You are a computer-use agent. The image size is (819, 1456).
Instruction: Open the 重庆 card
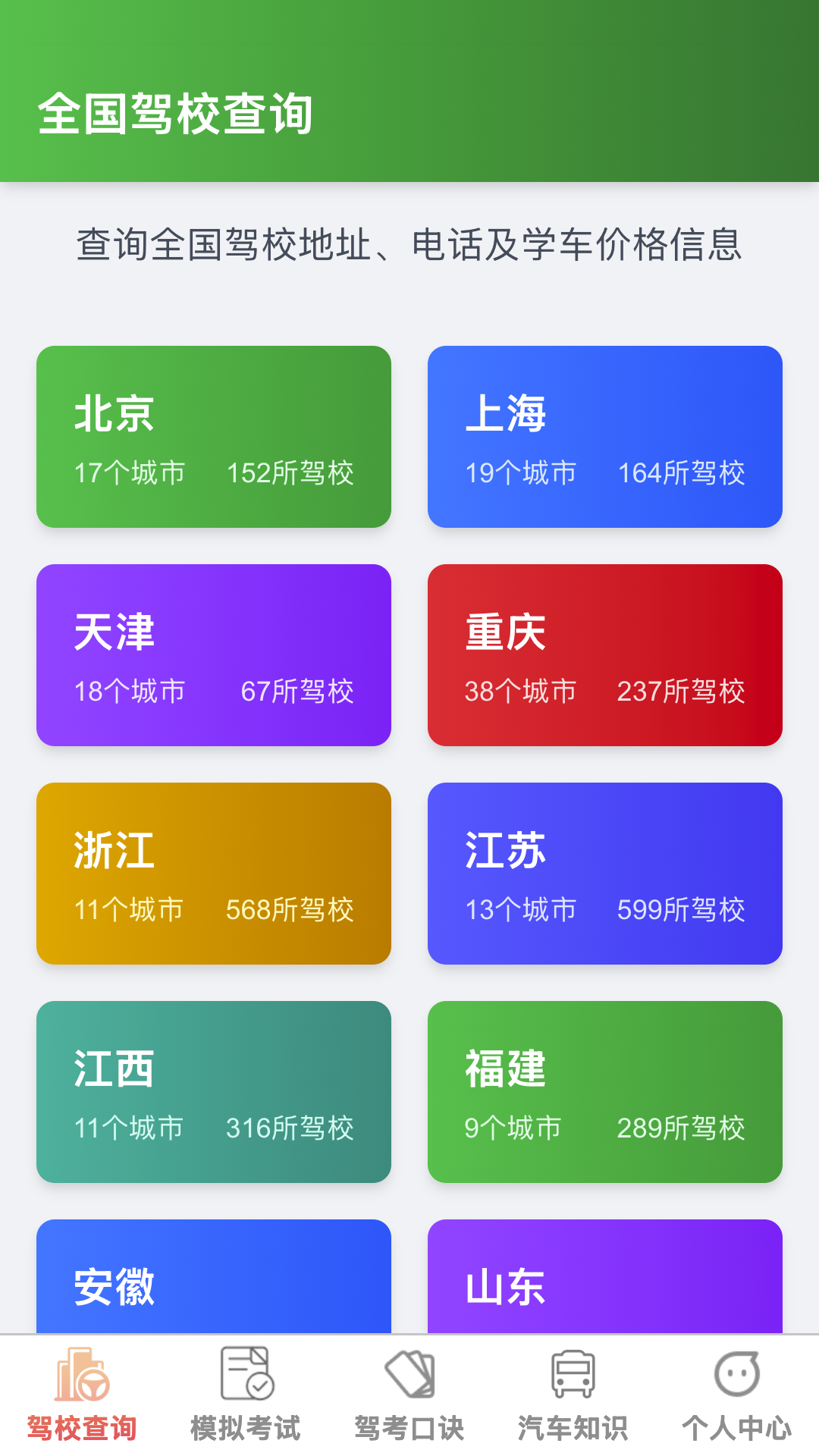tap(605, 655)
